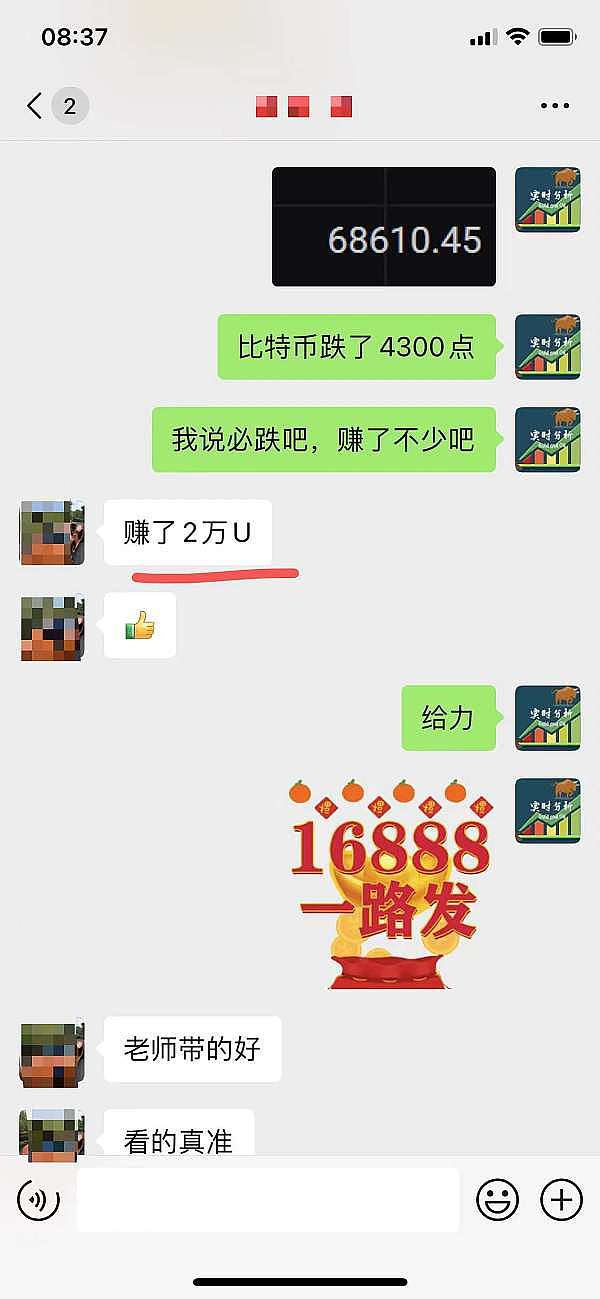
Task: Focus the message text field
Action: point(268,1199)
